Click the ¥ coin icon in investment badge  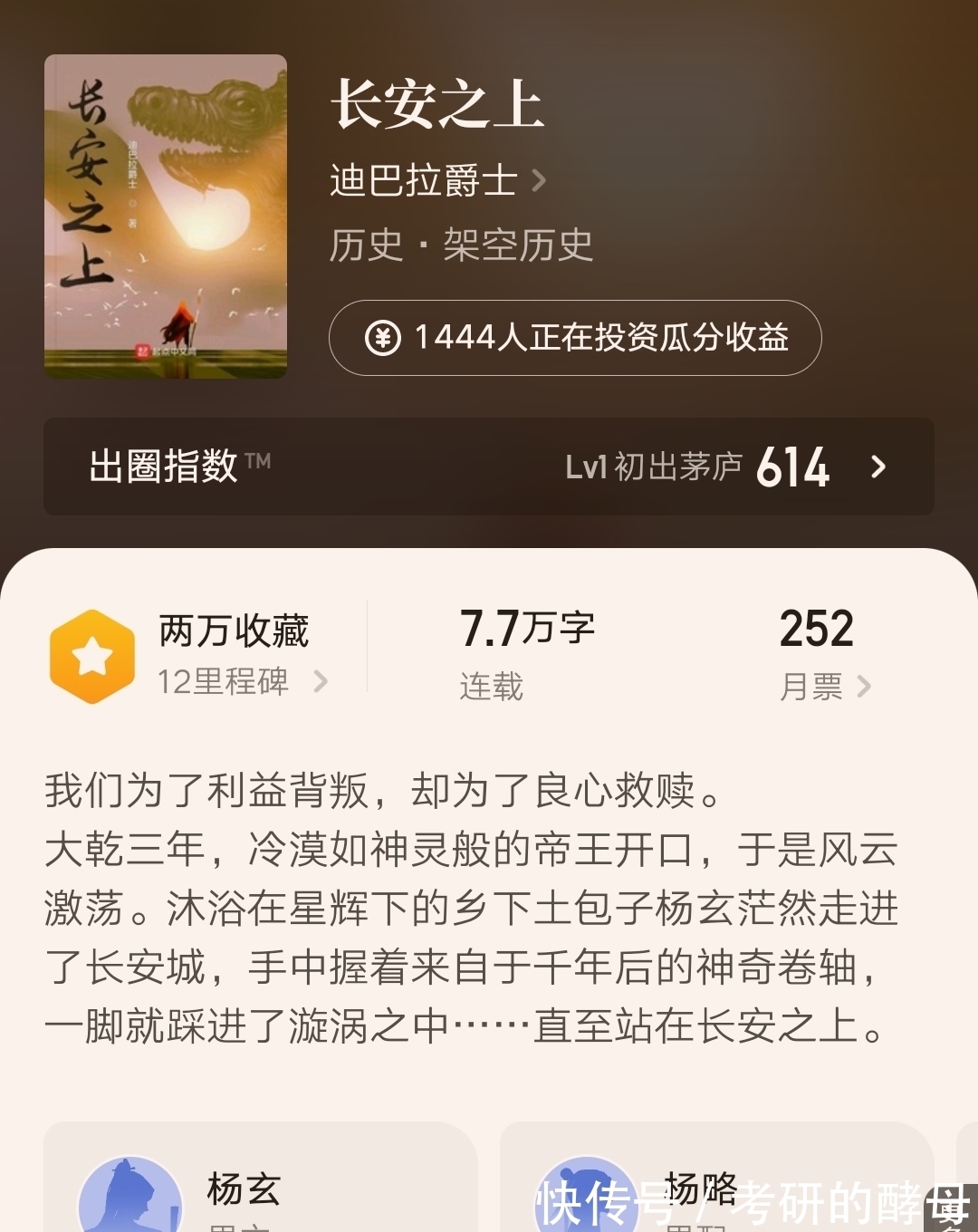pos(384,341)
